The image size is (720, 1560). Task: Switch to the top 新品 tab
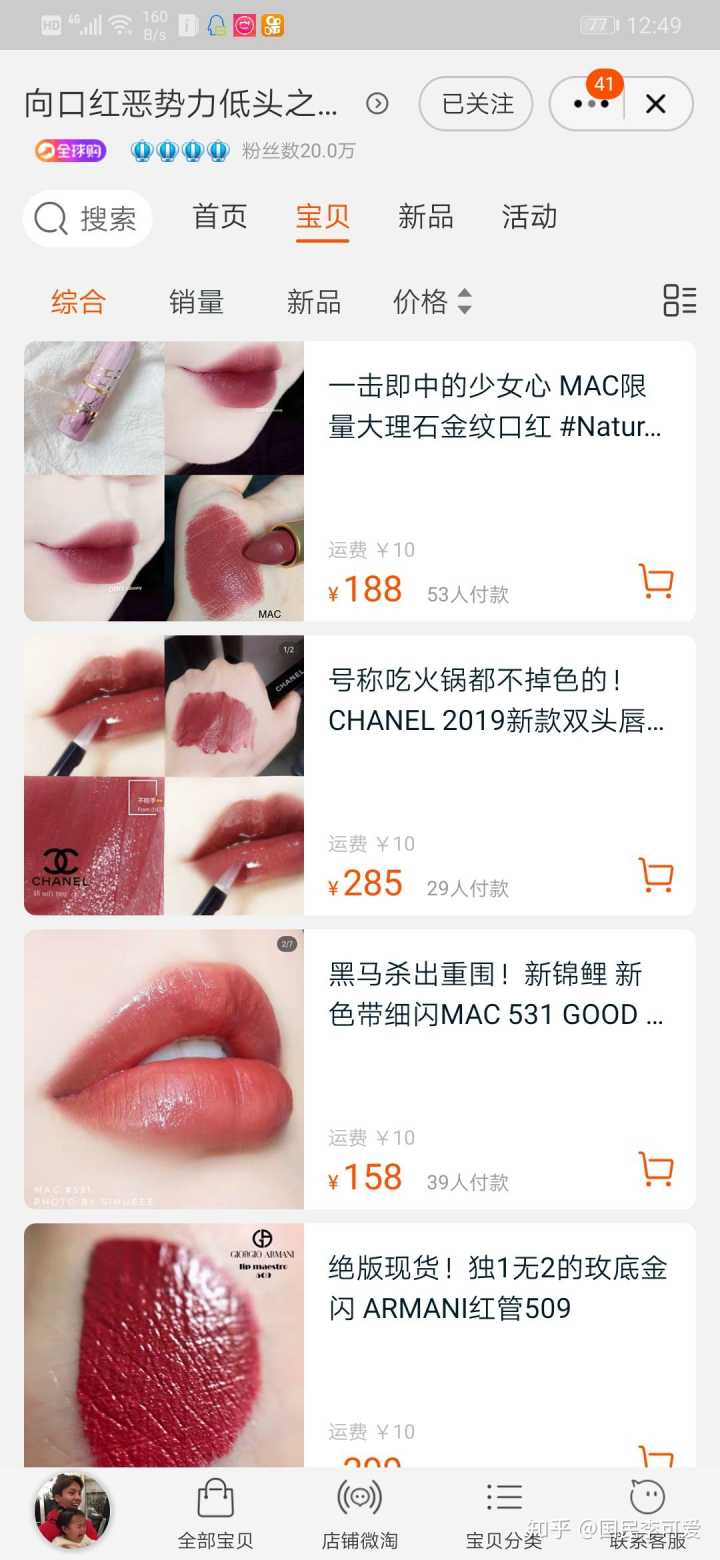[426, 217]
